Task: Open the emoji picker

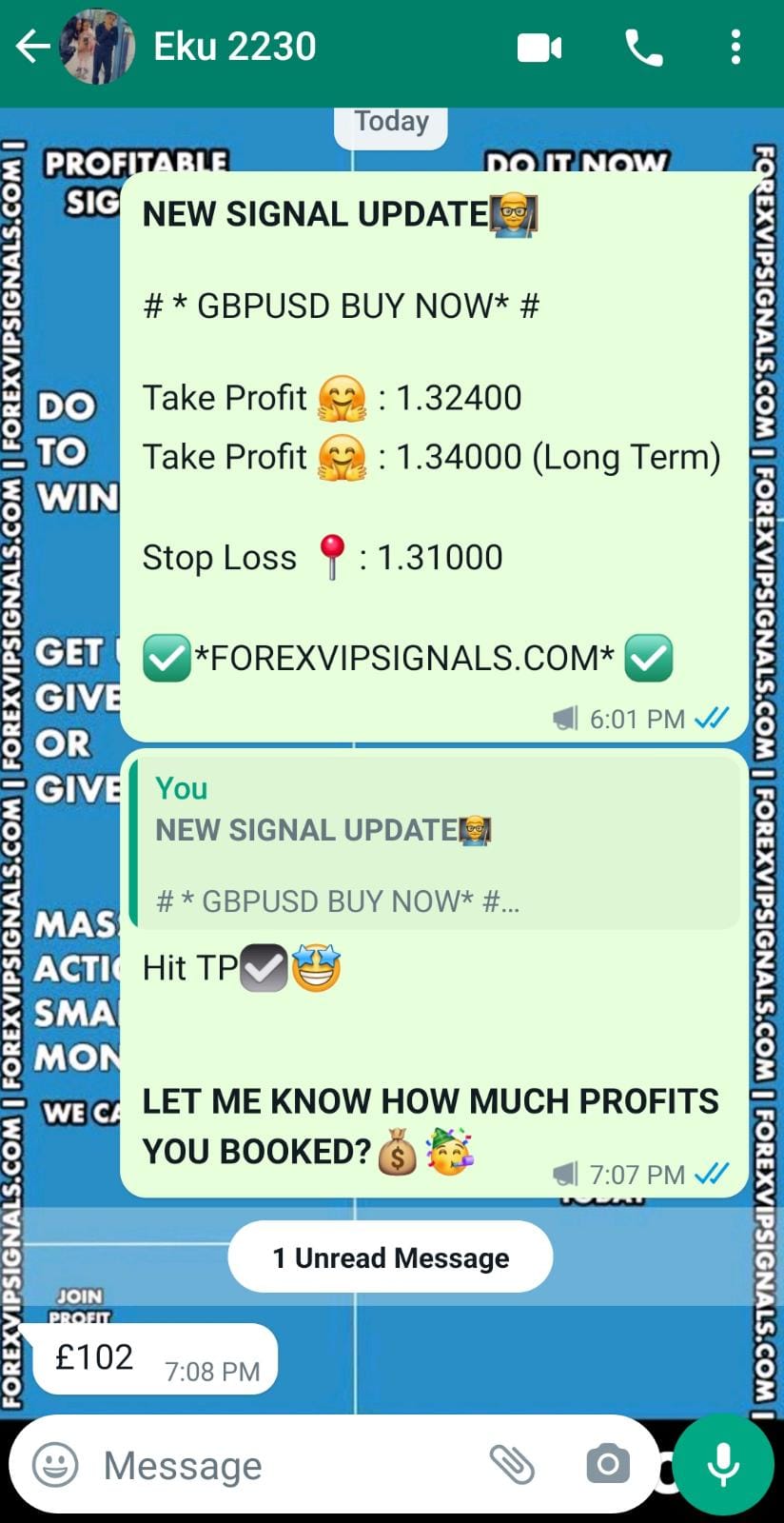Action: coord(56,1465)
